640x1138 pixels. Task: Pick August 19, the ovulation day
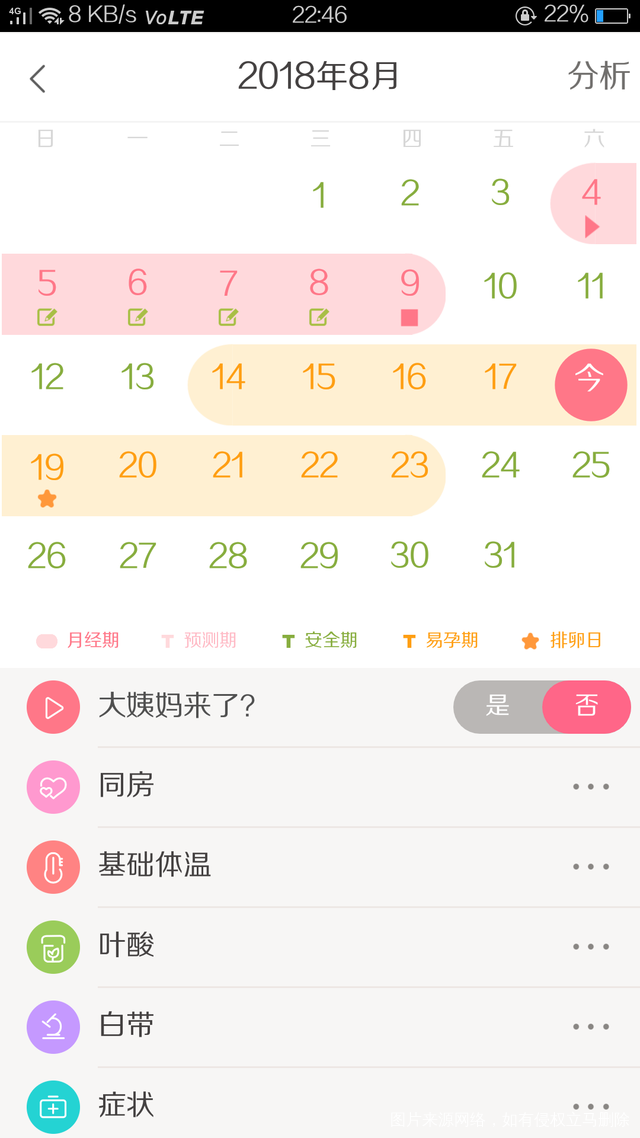(x=47, y=475)
